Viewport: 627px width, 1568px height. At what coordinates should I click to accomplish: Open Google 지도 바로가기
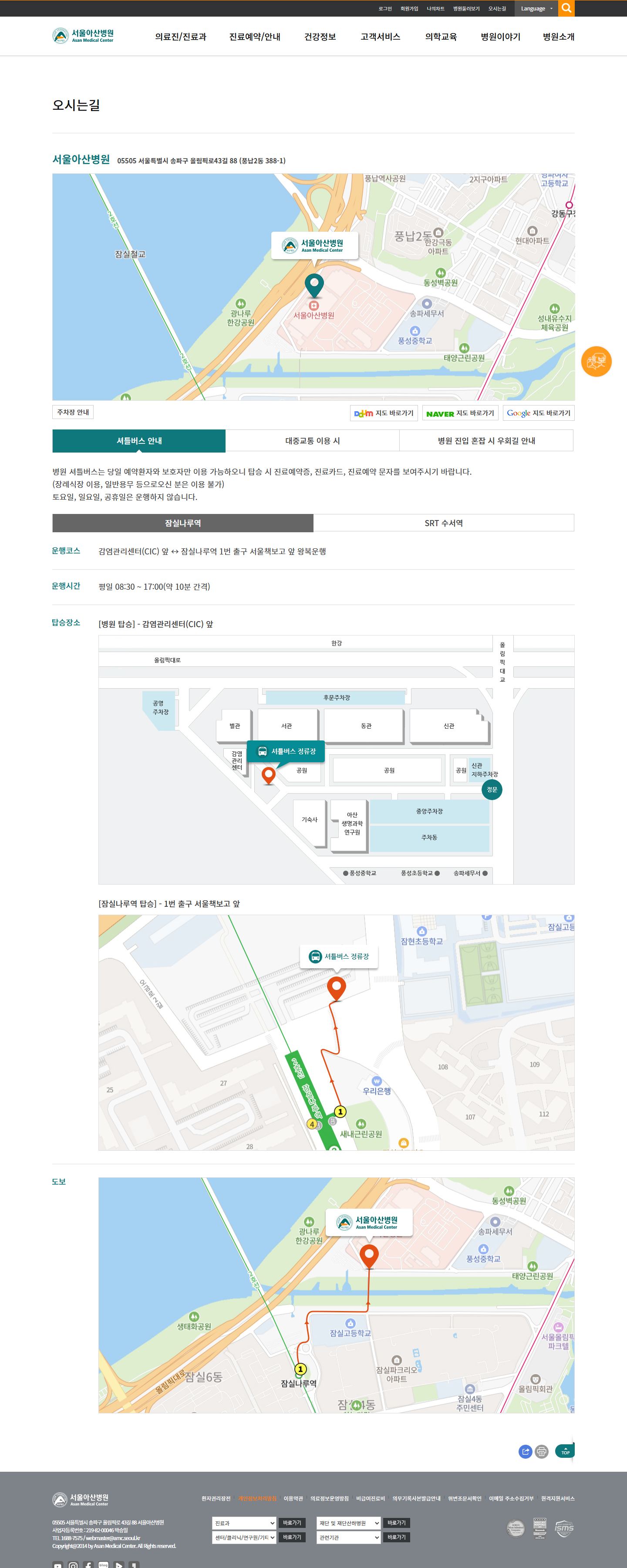[x=539, y=413]
